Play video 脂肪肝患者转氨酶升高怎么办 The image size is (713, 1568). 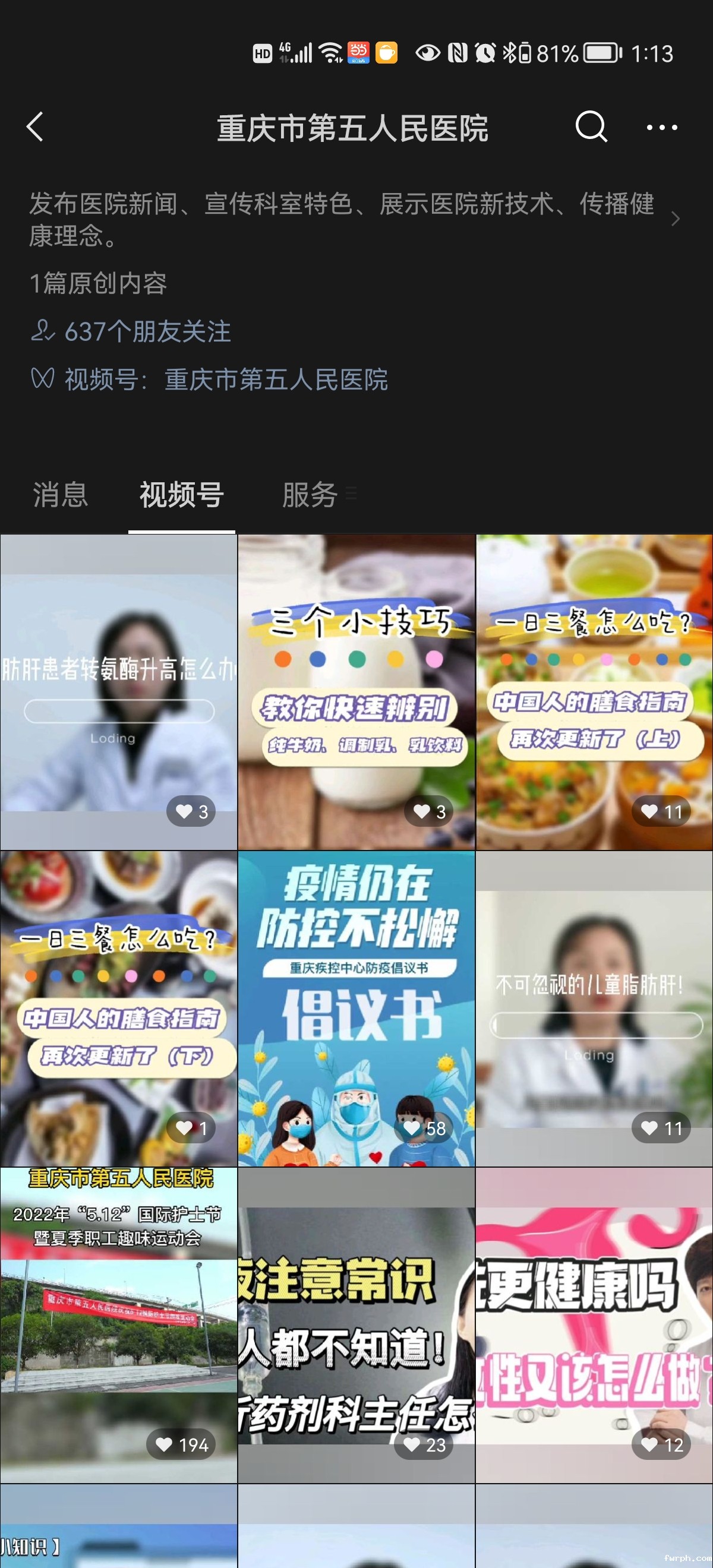(118, 692)
